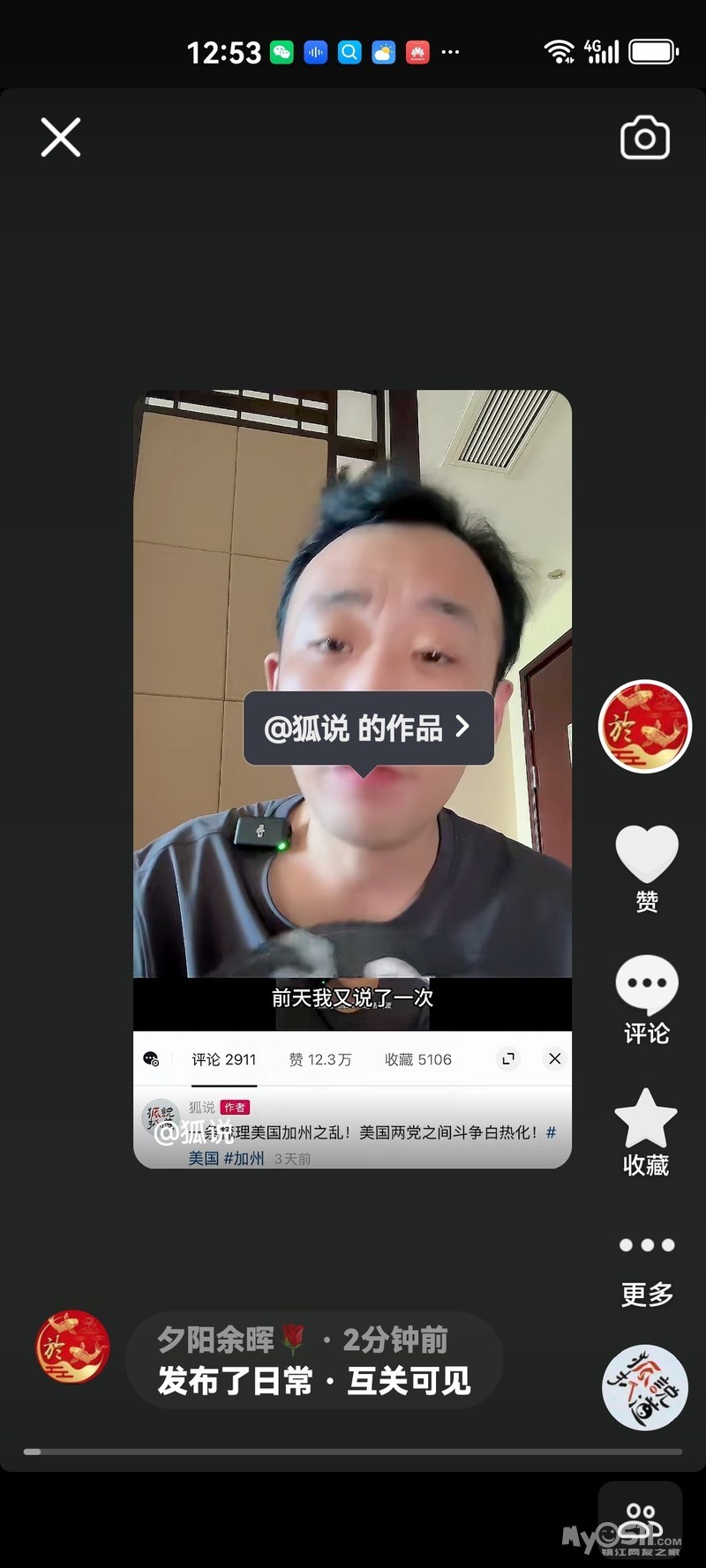Screen dimensions: 706x1568
Task: Open @狐说 的作品 link
Action: pos(368,728)
